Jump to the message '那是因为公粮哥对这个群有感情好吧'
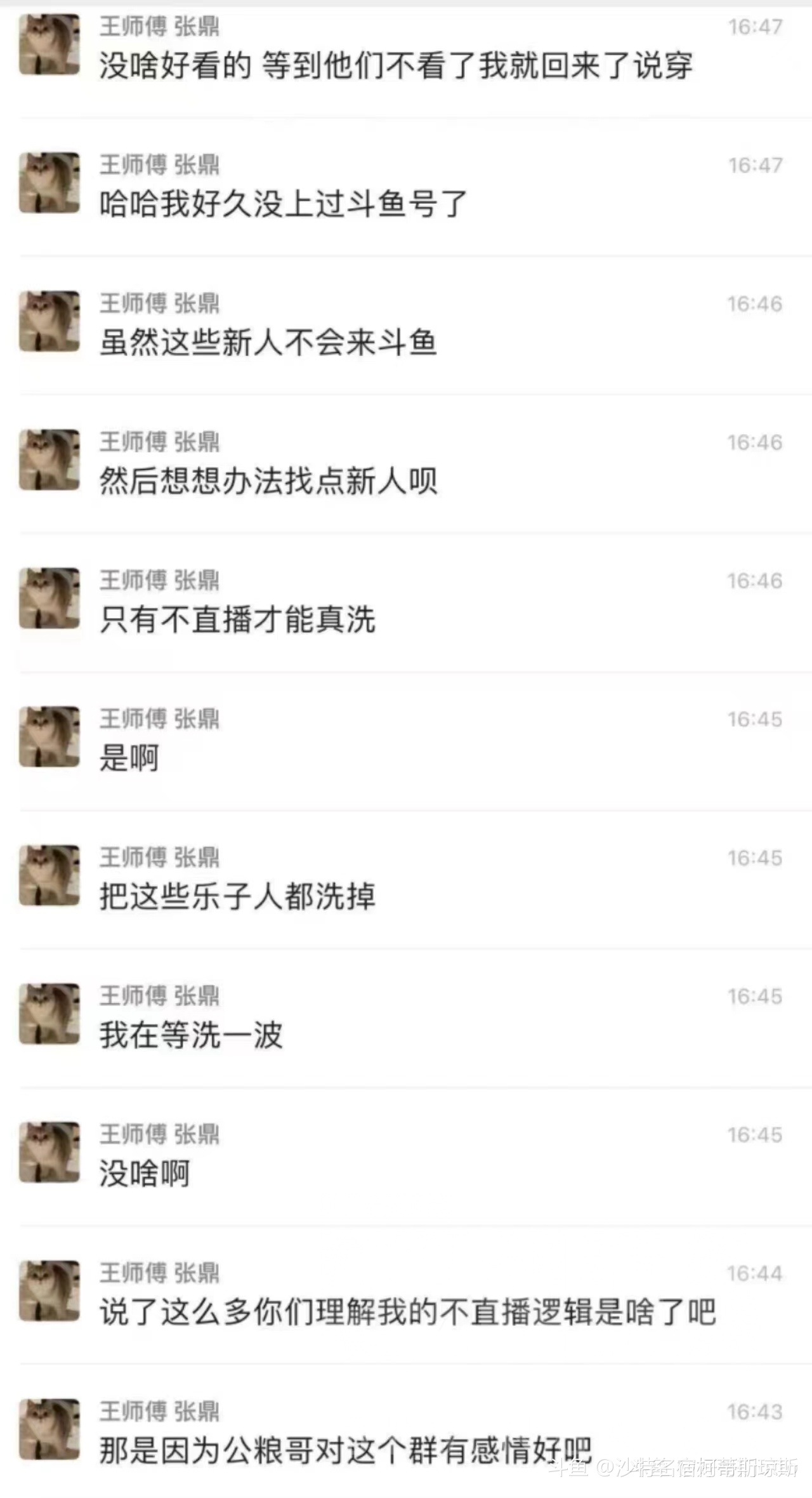 pos(346,1450)
